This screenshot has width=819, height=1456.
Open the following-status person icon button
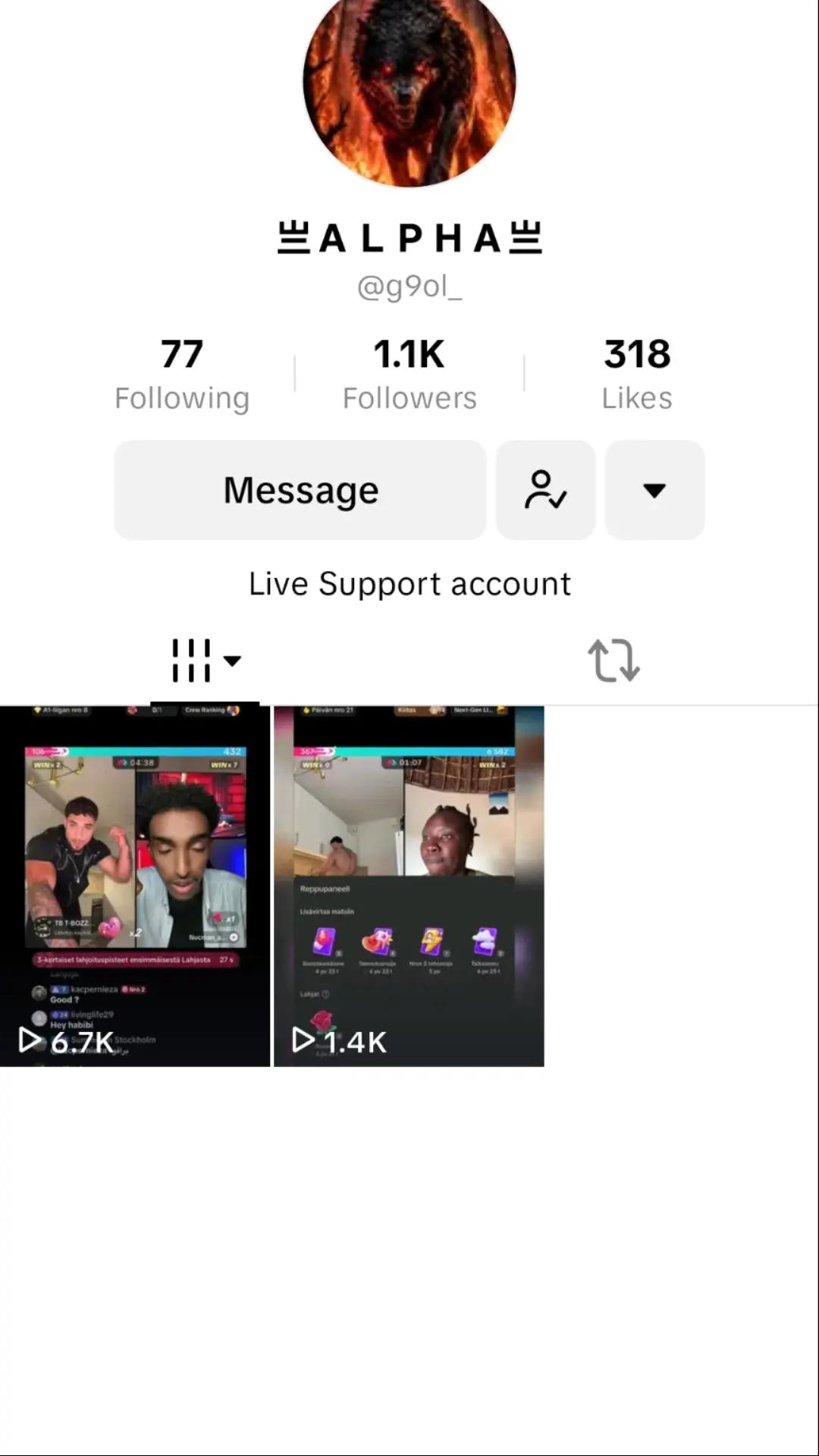(x=546, y=490)
